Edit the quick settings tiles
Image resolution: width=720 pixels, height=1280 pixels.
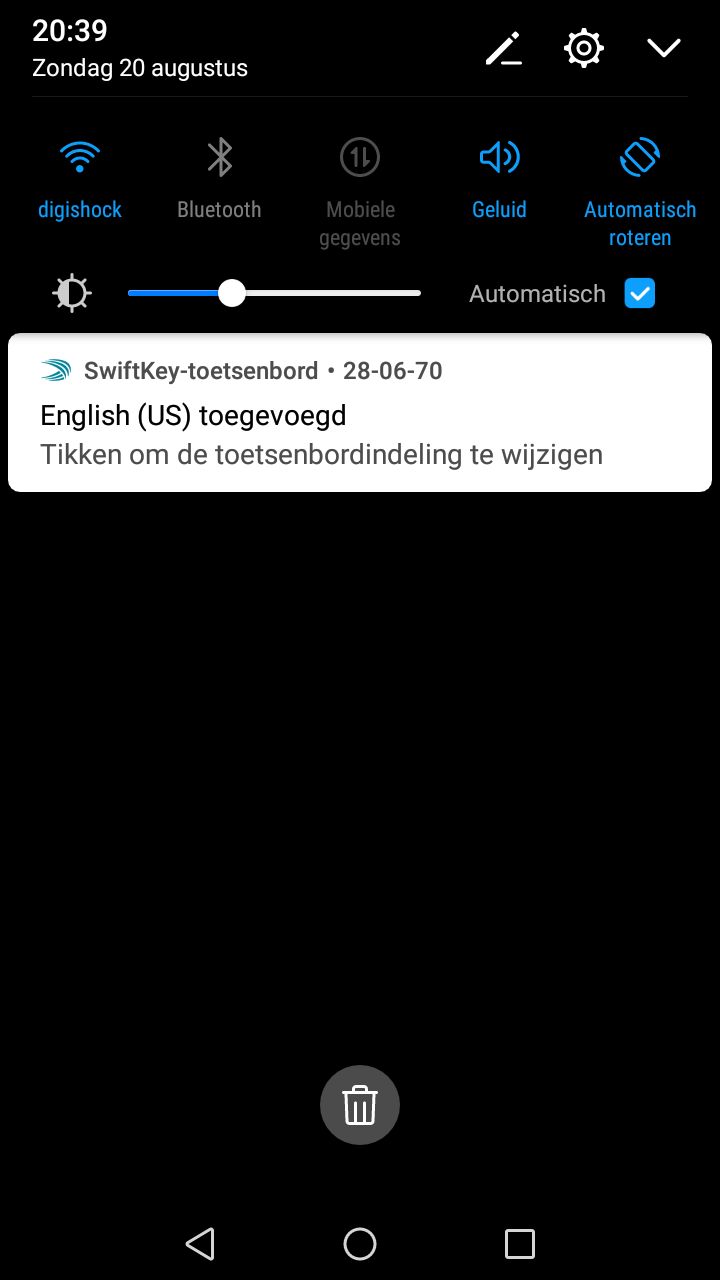pyautogui.click(x=504, y=48)
